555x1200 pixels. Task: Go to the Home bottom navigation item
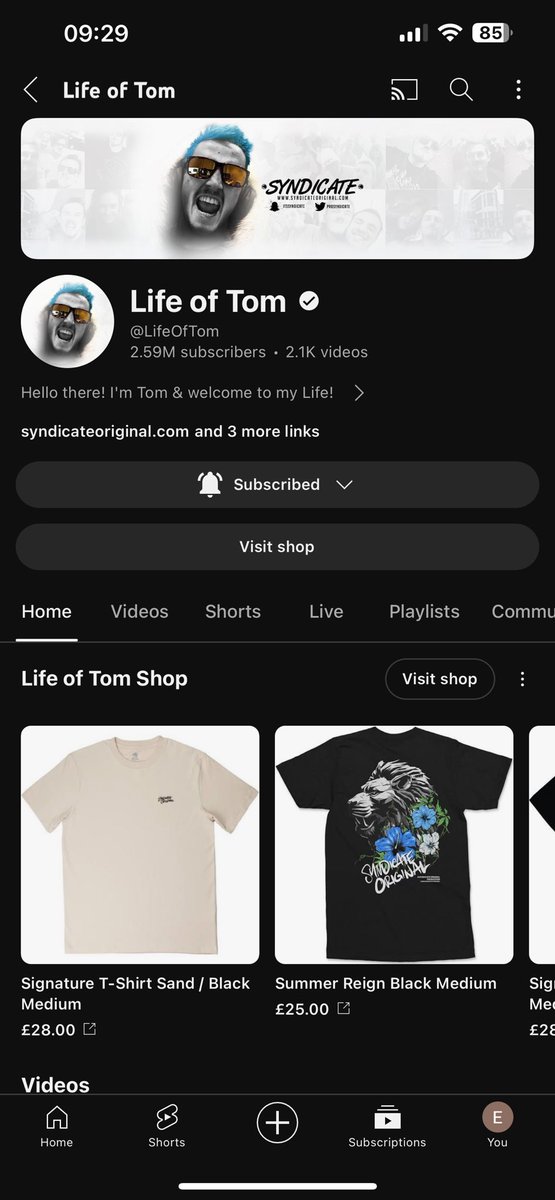(x=57, y=1126)
